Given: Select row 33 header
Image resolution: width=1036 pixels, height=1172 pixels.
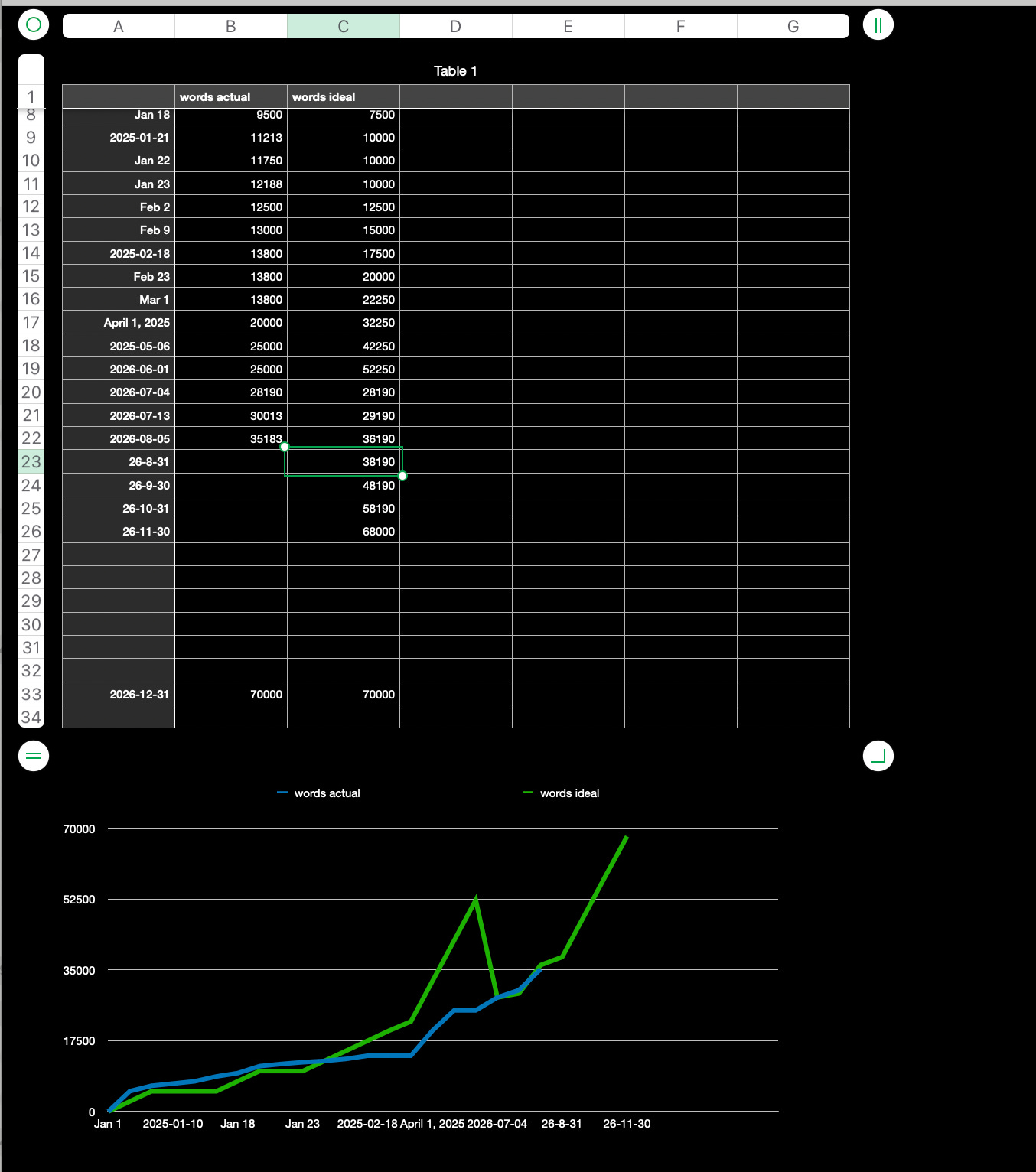Looking at the screenshot, I should [31, 694].
